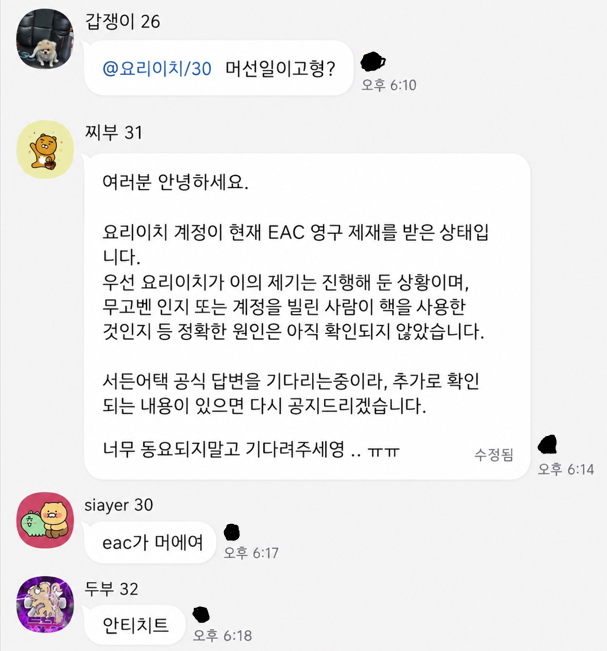Viewport: 607px width, 651px height.
Task: View 찌부 31's profile avatar
Action: click(x=45, y=149)
